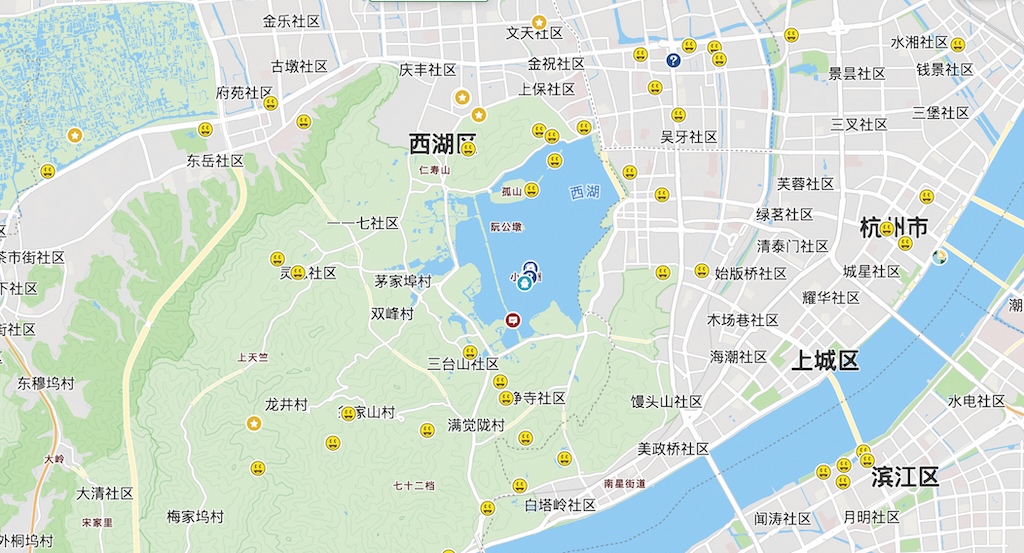Tap the star marker above 文天社区
1024x553 pixels.
click(539, 22)
